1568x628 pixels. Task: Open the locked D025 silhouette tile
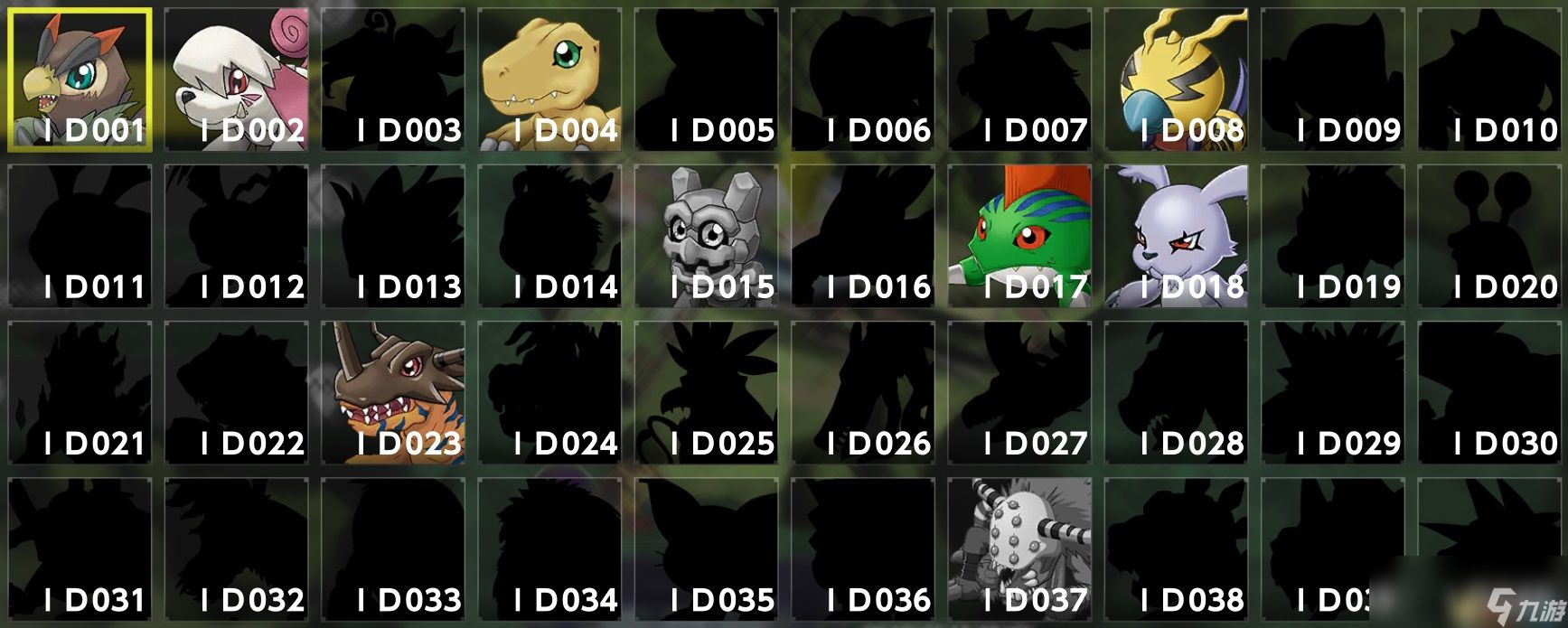[707, 392]
